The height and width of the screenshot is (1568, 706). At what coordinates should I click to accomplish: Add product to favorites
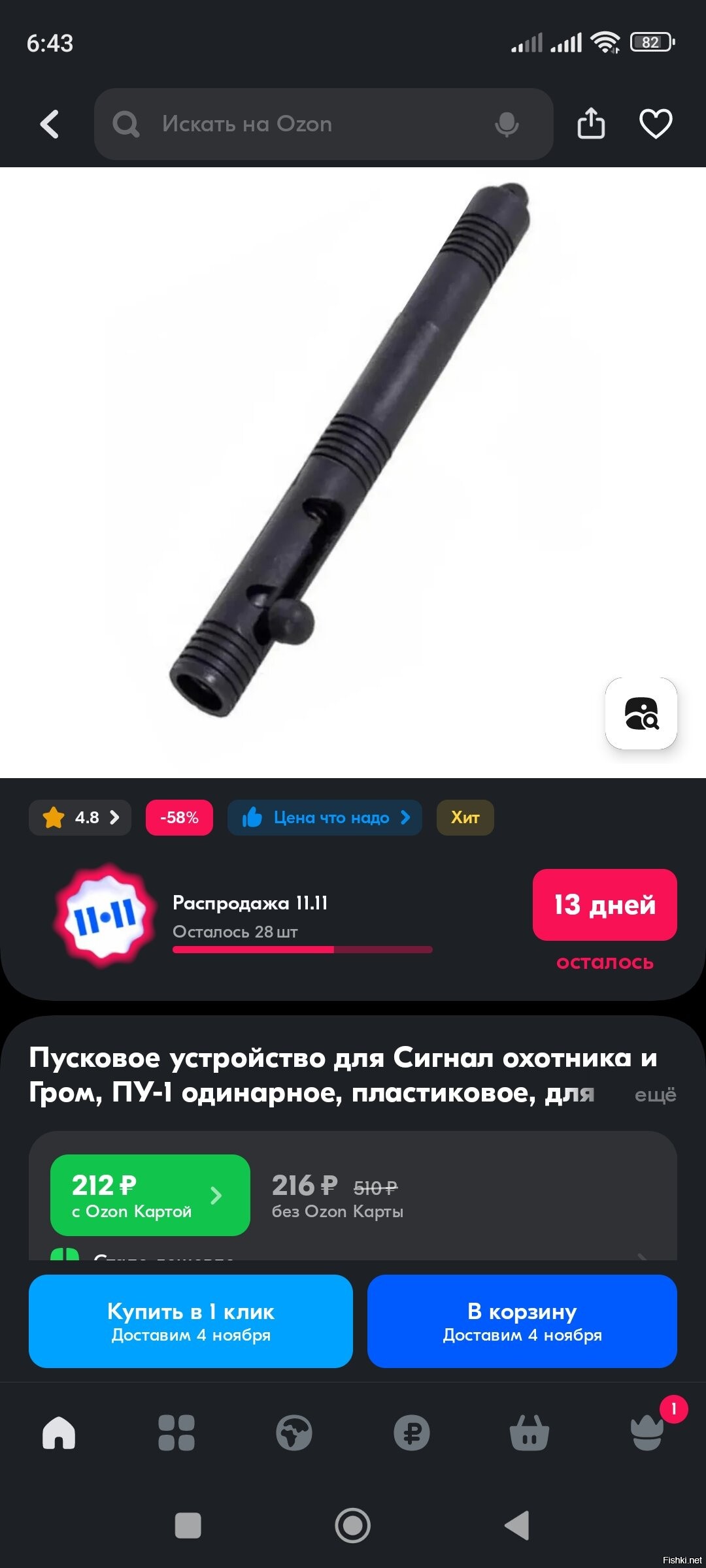pos(655,124)
